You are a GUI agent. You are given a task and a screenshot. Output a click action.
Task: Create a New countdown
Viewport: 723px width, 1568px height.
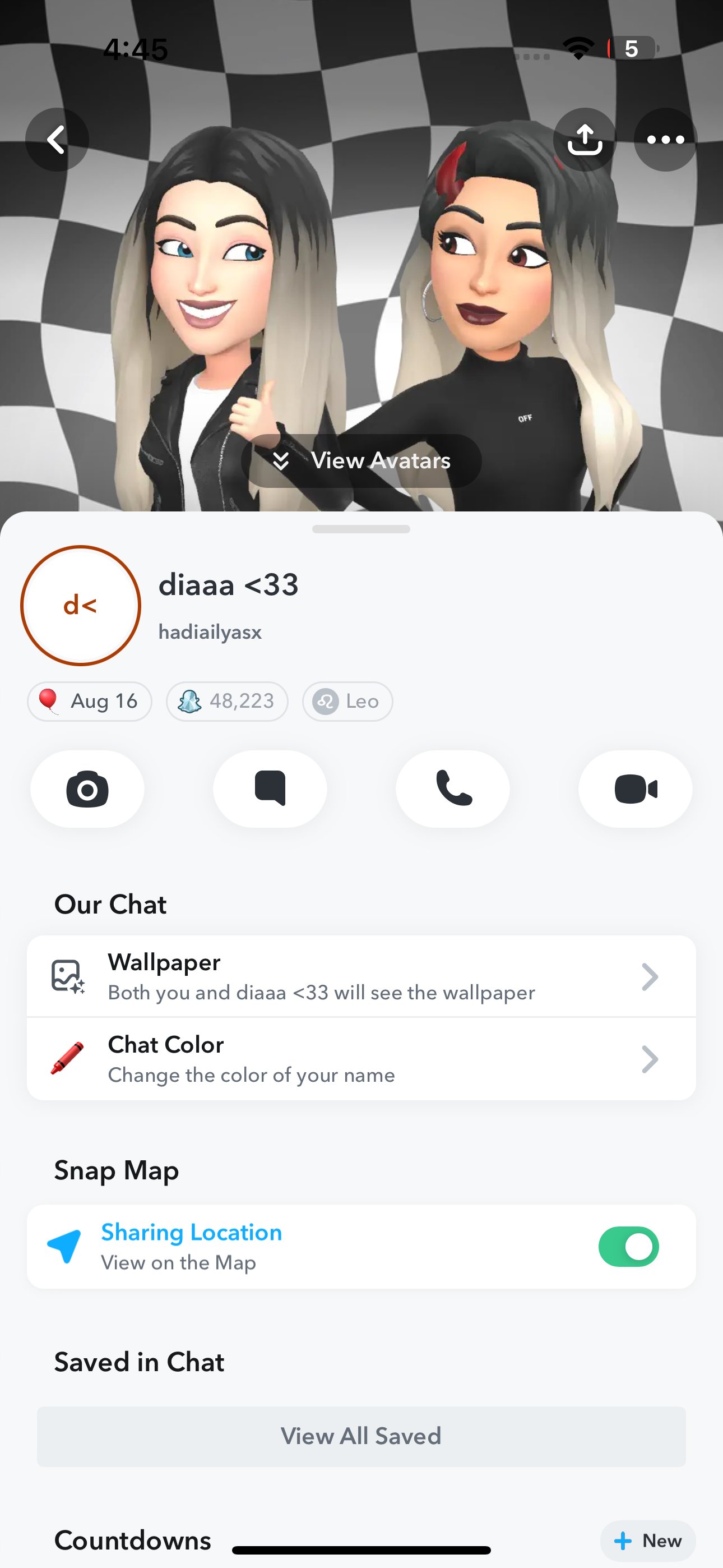click(647, 1541)
